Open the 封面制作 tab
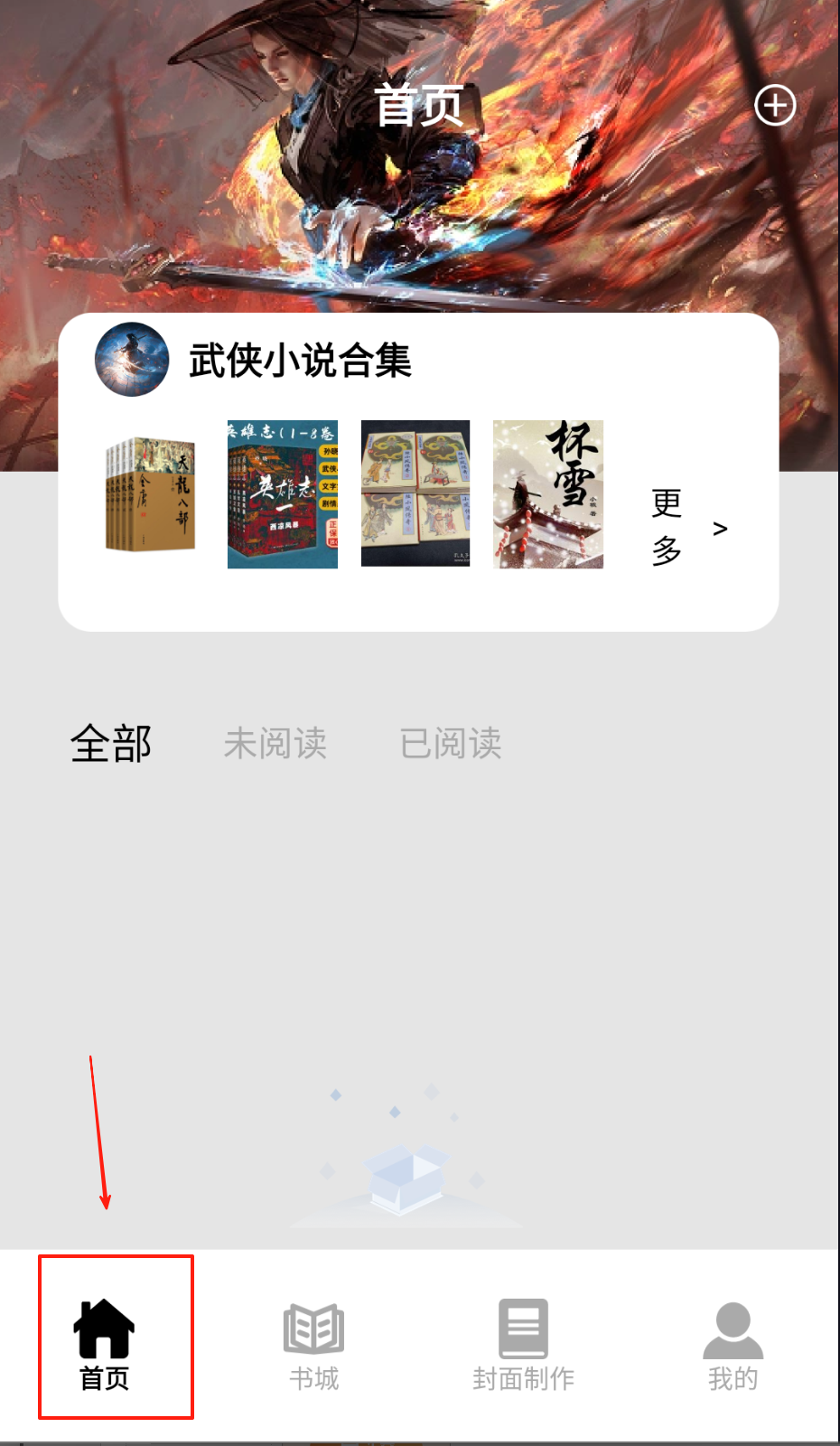Image resolution: width=840 pixels, height=1446 pixels. tap(524, 1344)
